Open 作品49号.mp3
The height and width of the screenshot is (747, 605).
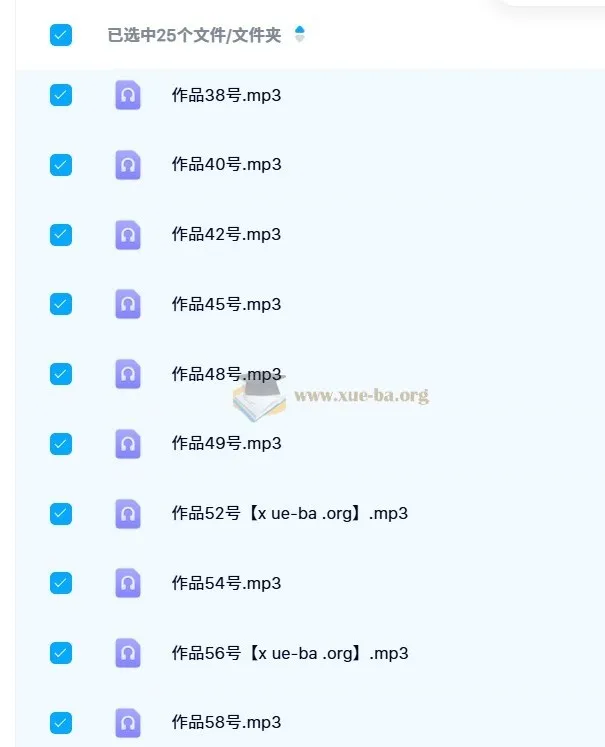(x=226, y=443)
